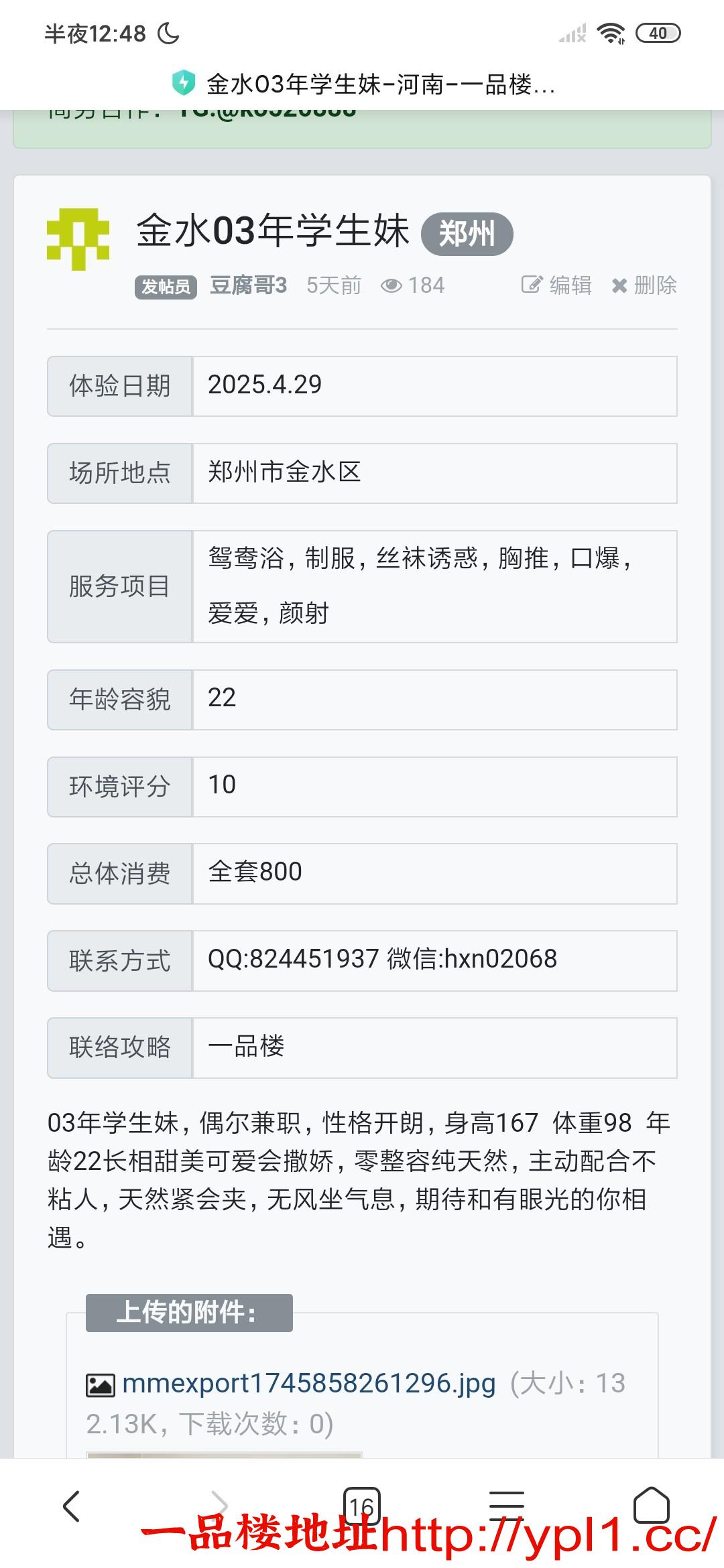
Task: Click the edit pencil icon labeled 编辑
Action: point(532,284)
